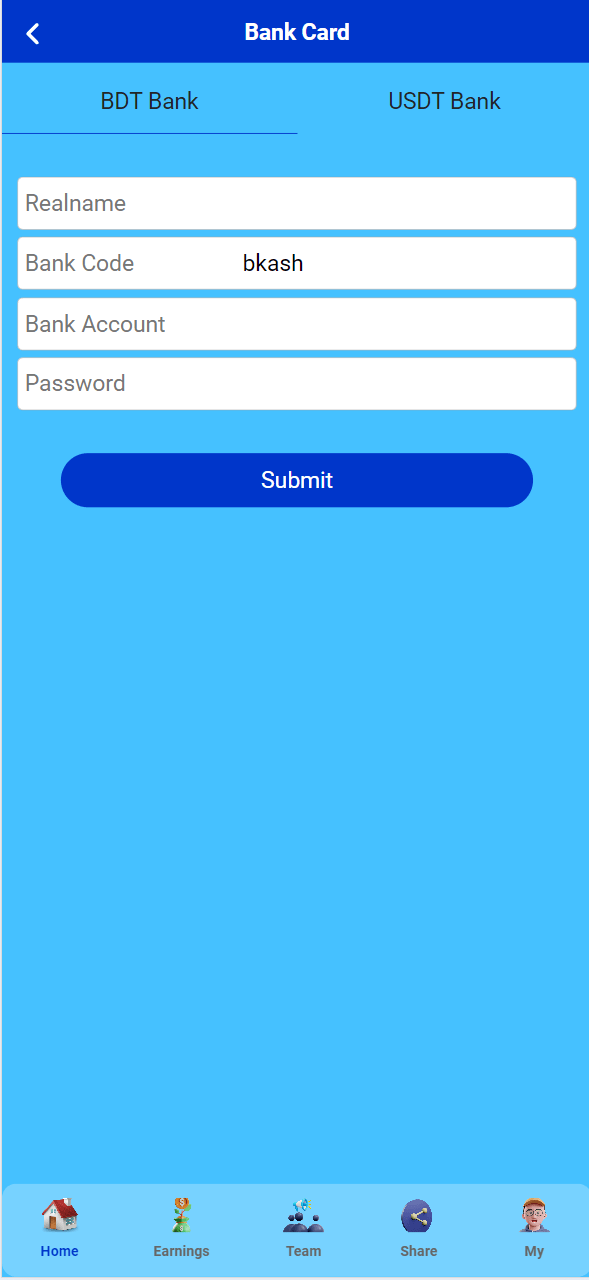The height and width of the screenshot is (1280, 589).
Task: Switch to the Share tab
Action: pyautogui.click(x=418, y=1228)
